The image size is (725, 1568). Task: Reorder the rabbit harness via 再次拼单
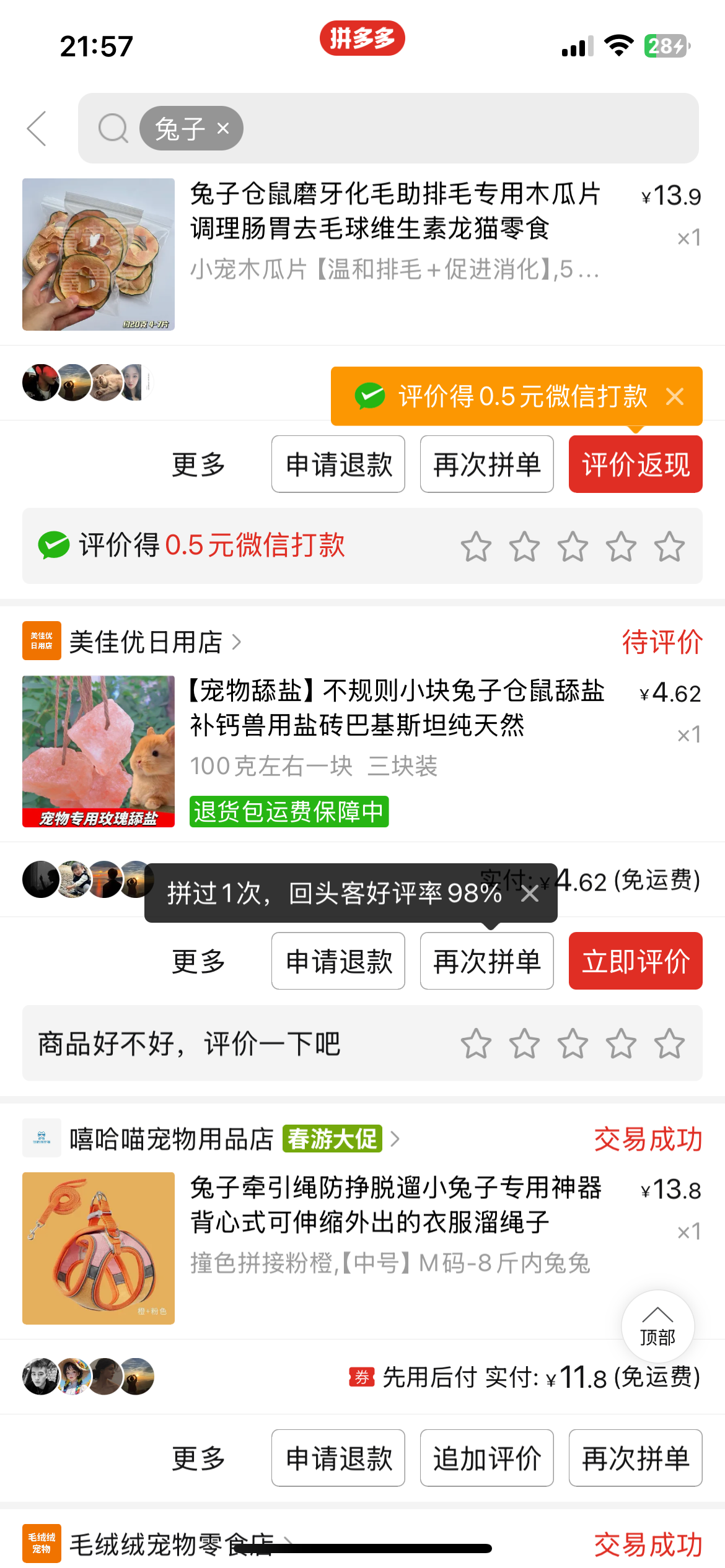(x=635, y=1458)
